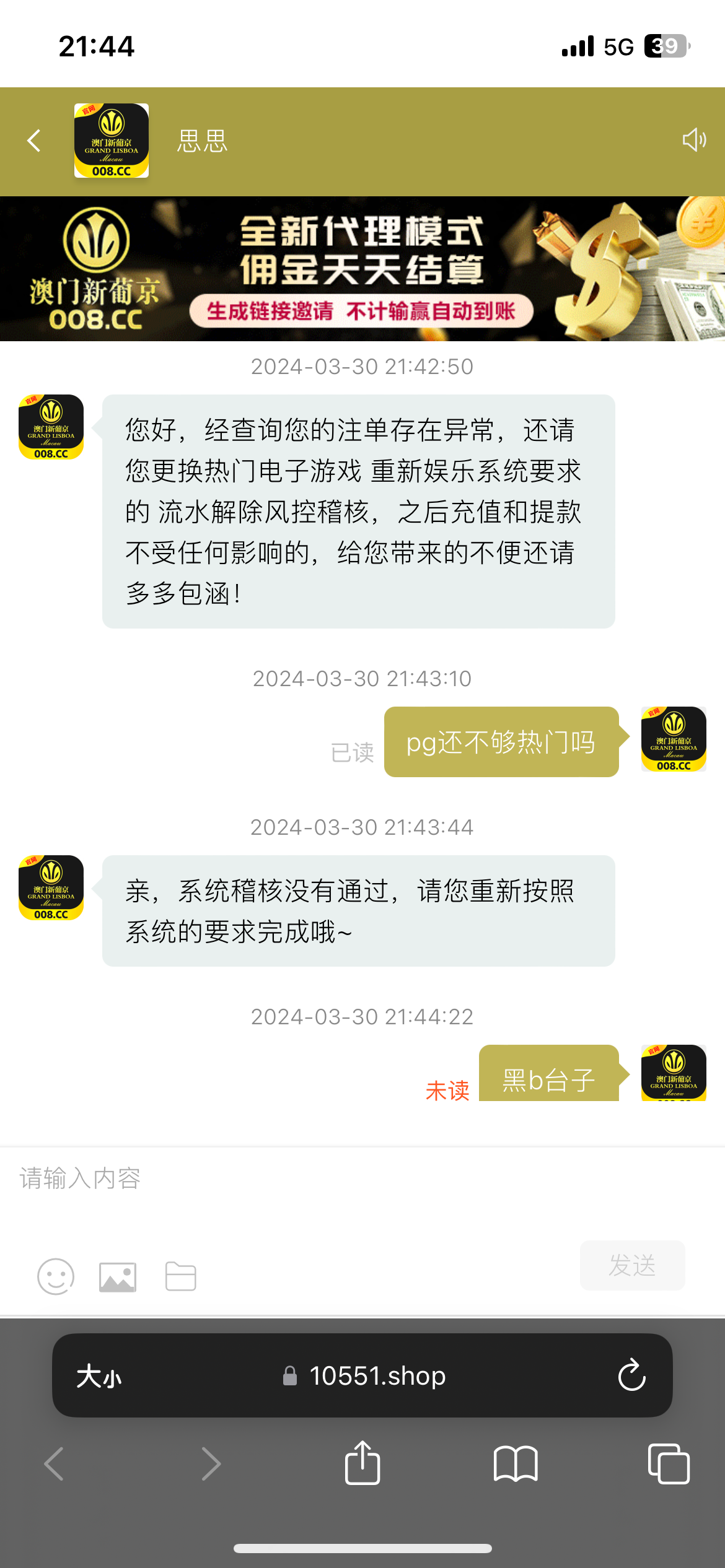Open browser bookmarks
The width and height of the screenshot is (725, 1568).
click(x=516, y=1464)
